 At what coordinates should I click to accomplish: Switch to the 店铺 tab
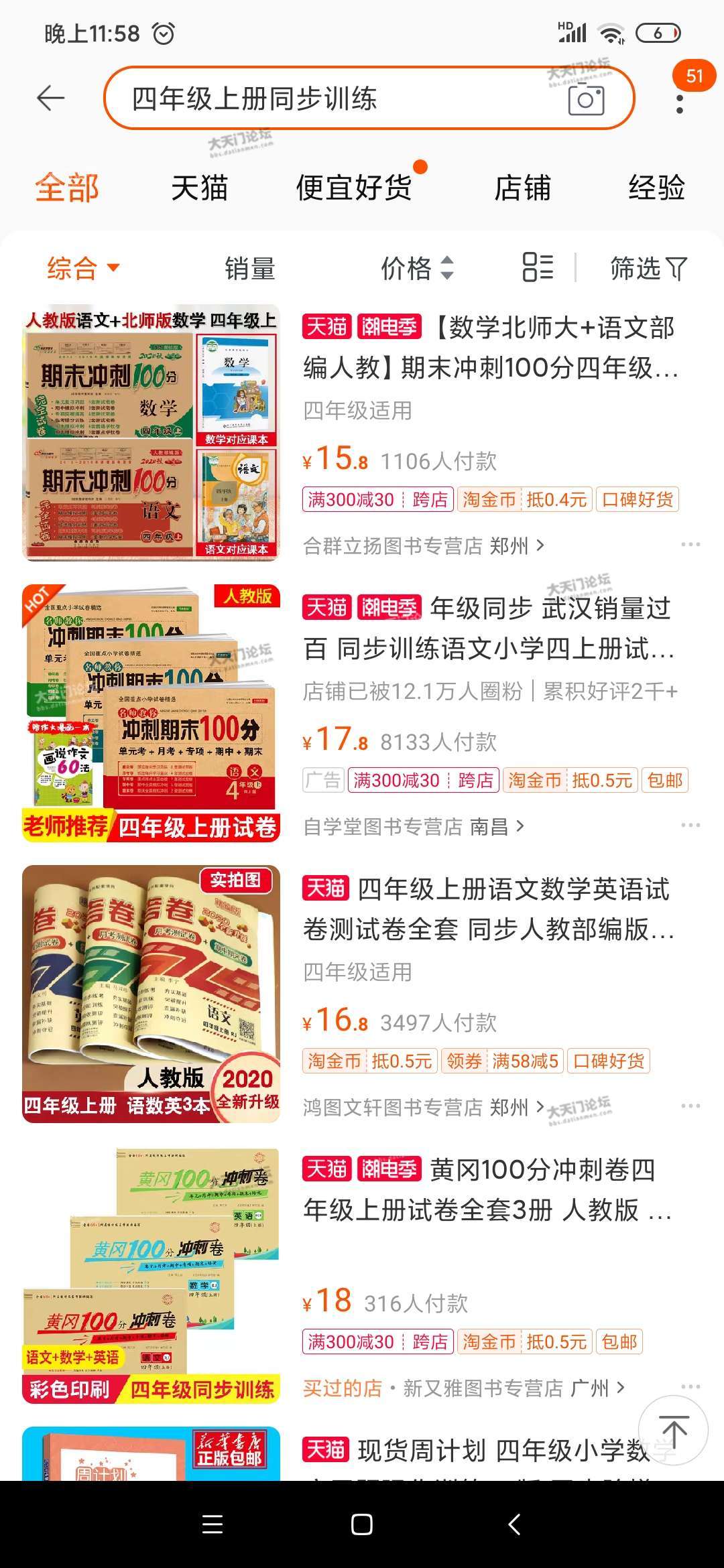522,188
